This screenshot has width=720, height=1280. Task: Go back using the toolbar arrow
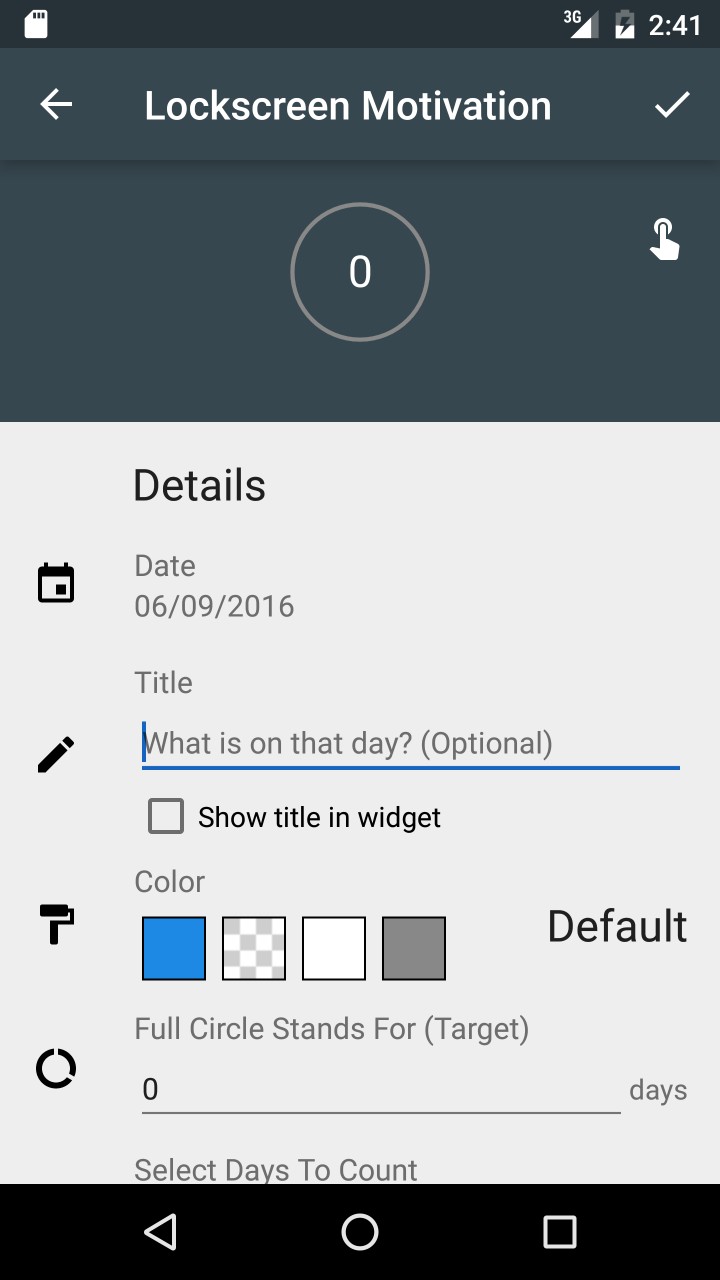click(x=56, y=105)
